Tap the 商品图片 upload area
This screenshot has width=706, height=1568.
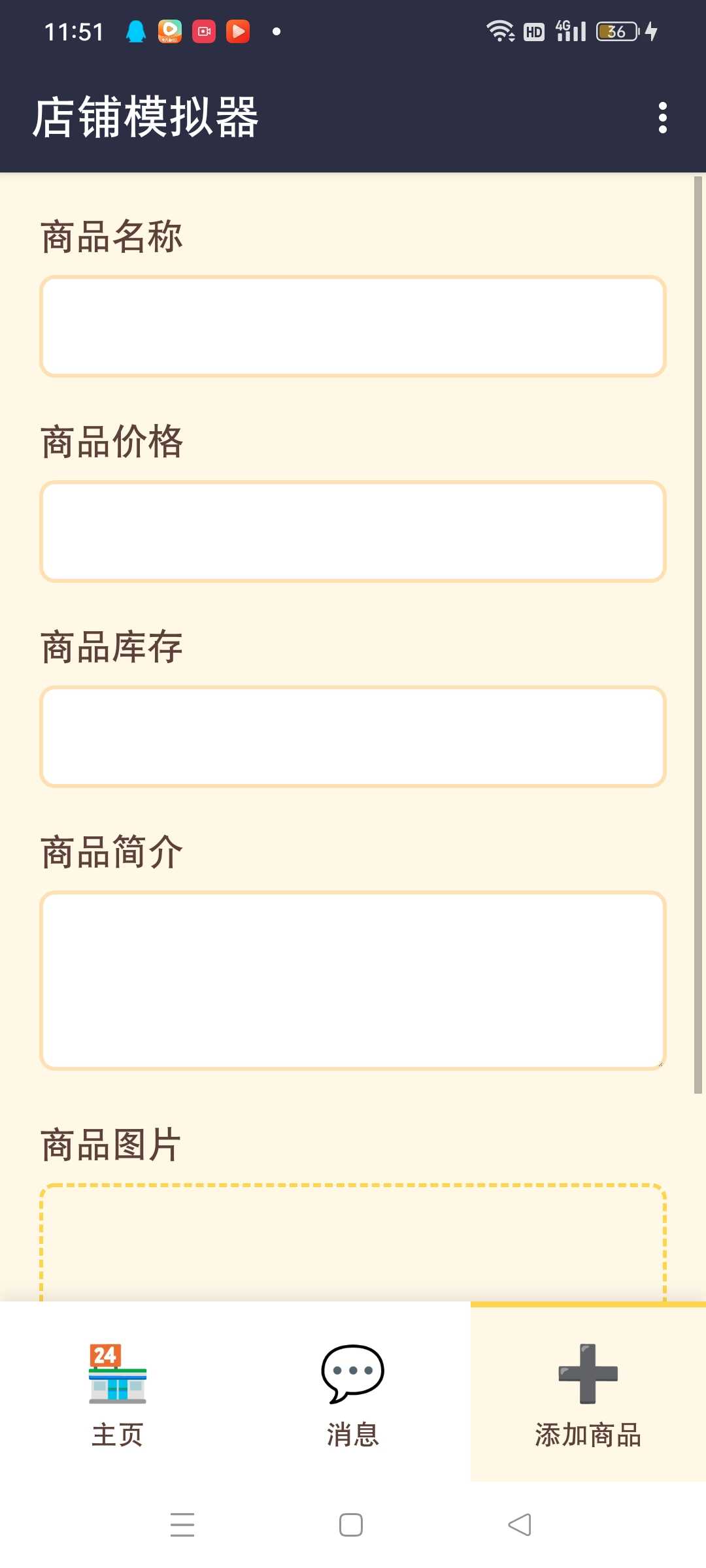pyautogui.click(x=353, y=1241)
